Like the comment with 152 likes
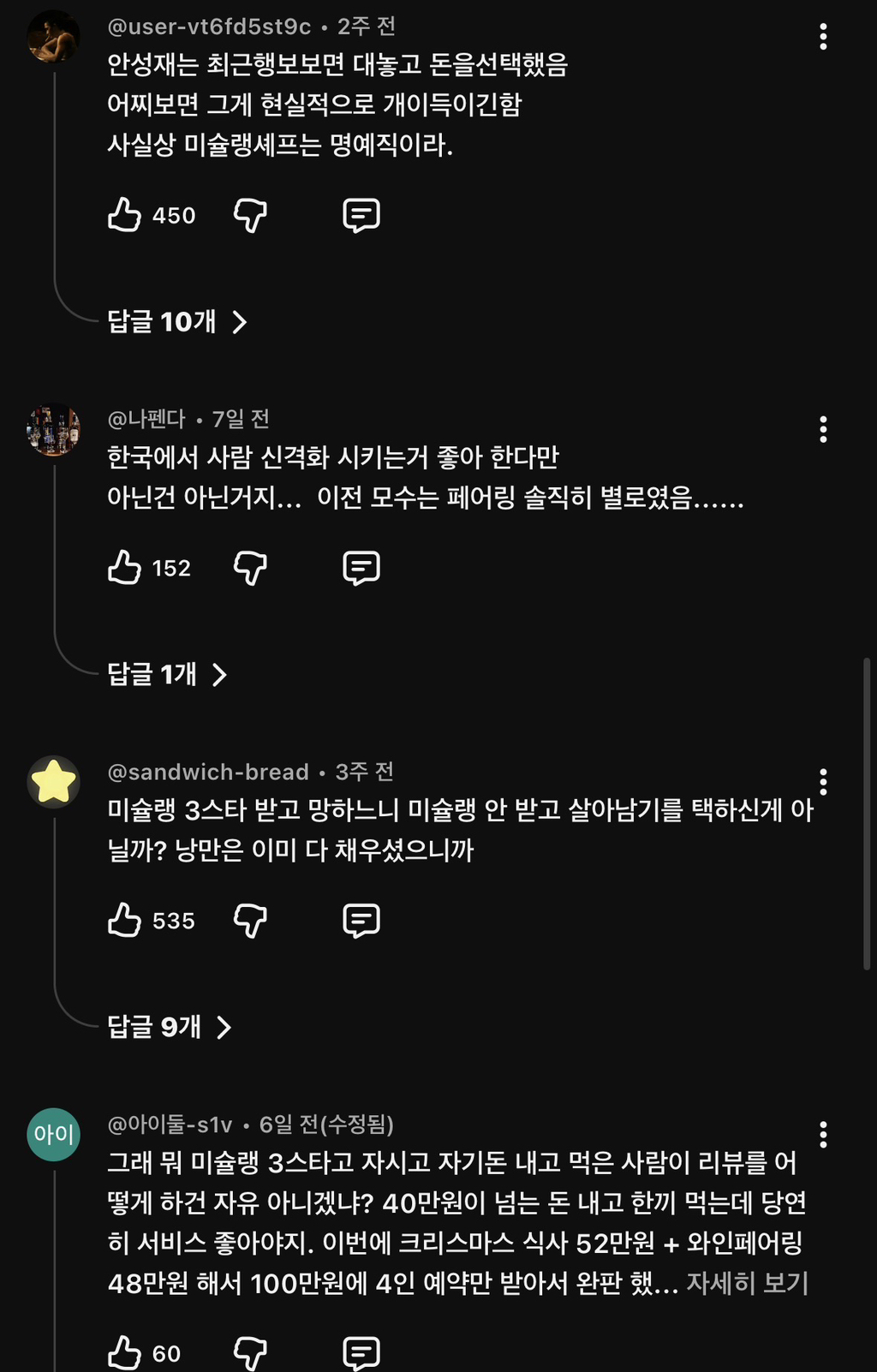The width and height of the screenshot is (877, 1372). [x=125, y=567]
